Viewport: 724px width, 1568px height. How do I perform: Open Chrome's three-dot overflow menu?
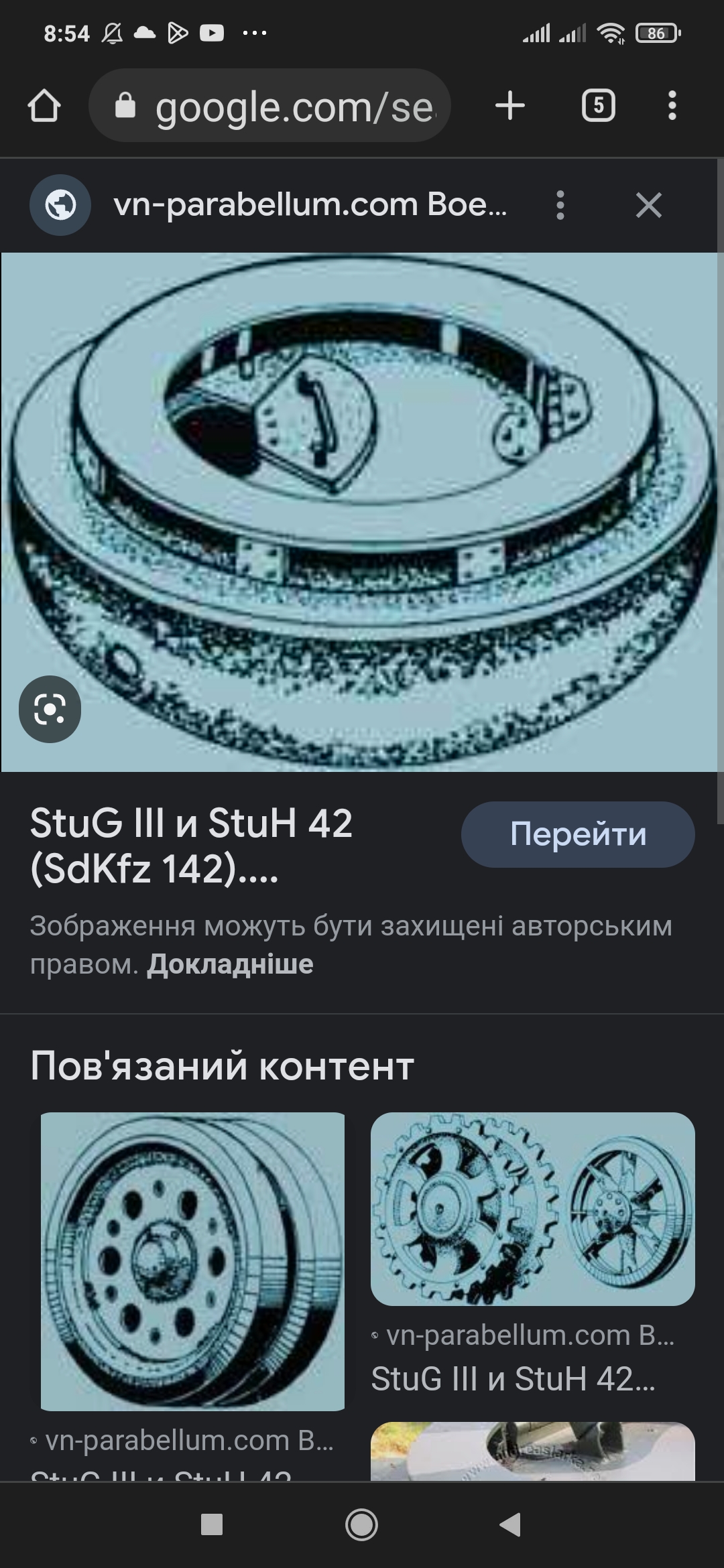coord(672,106)
